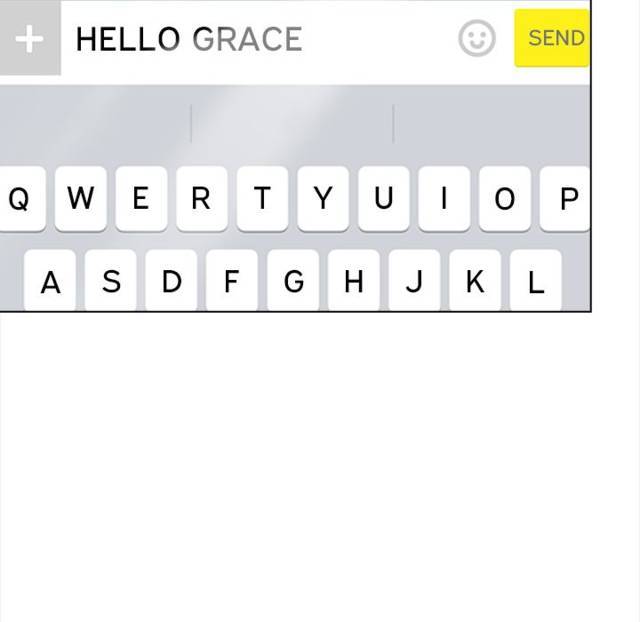
Task: Send the HELLO GRACE message
Action: [553, 39]
